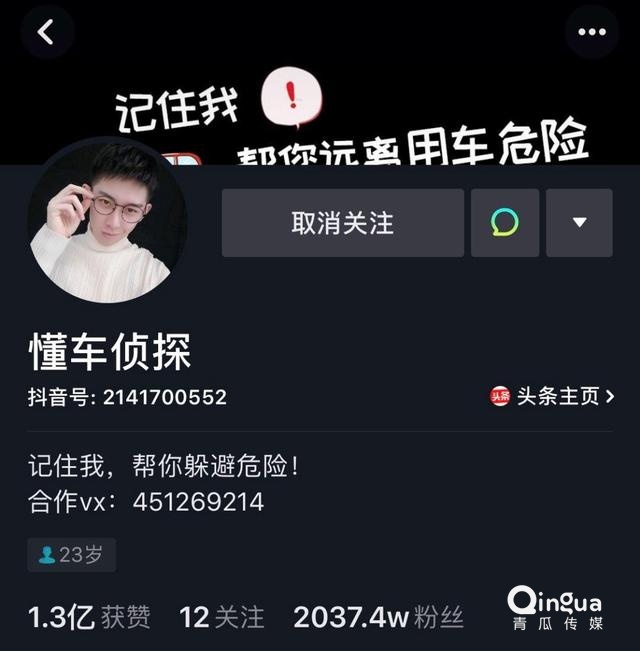Go back using the top-left arrow
This screenshot has width=640, height=651.
pos(46,32)
